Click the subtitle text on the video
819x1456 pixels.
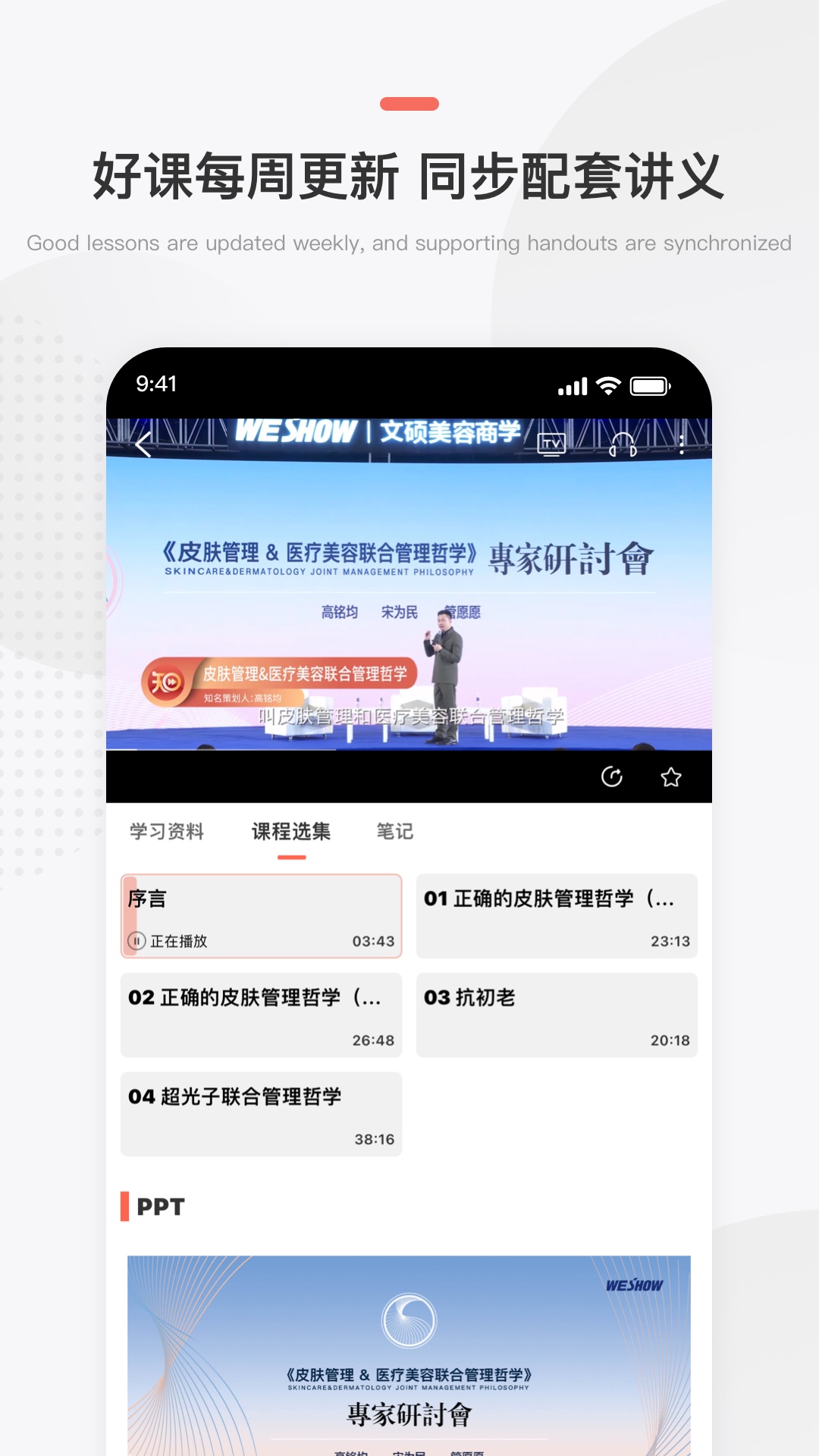tap(409, 714)
